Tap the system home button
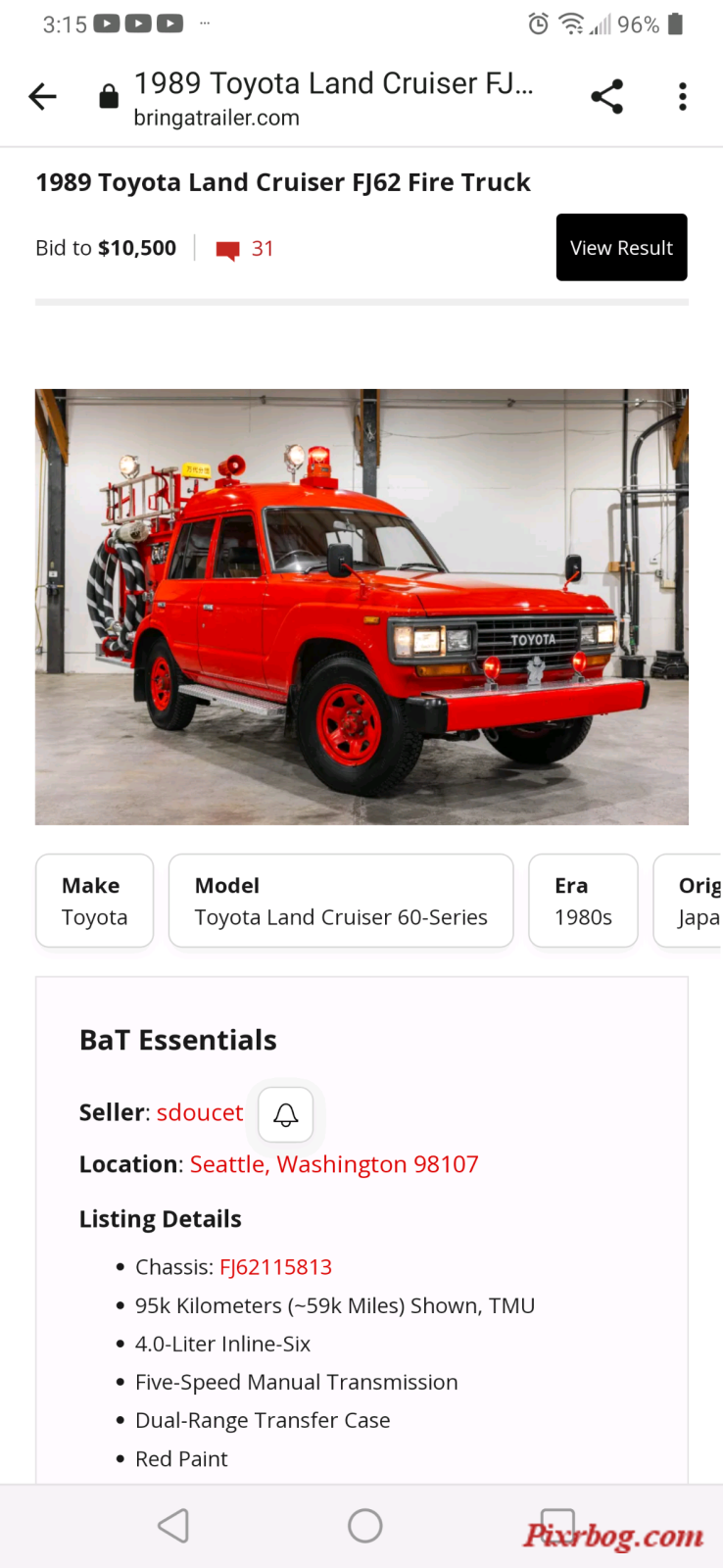This screenshot has width=723, height=1568. pyautogui.click(x=364, y=1525)
